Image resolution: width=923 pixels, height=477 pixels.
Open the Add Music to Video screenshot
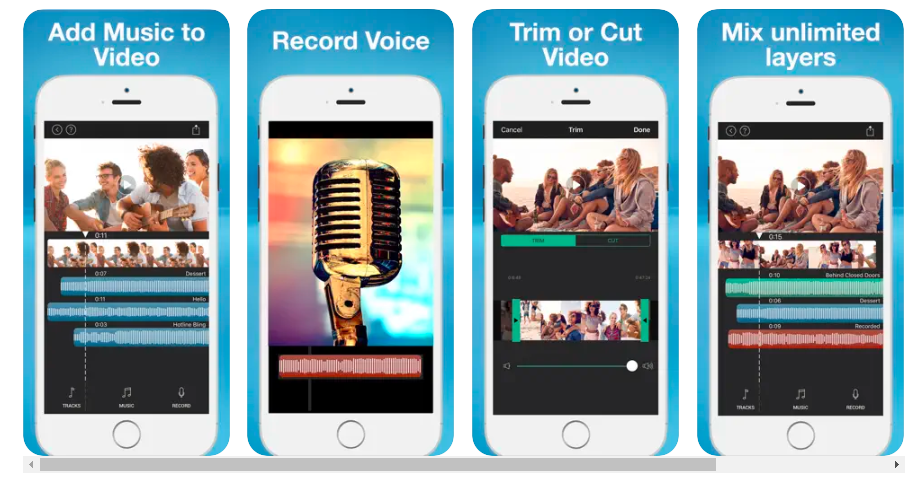point(126,232)
